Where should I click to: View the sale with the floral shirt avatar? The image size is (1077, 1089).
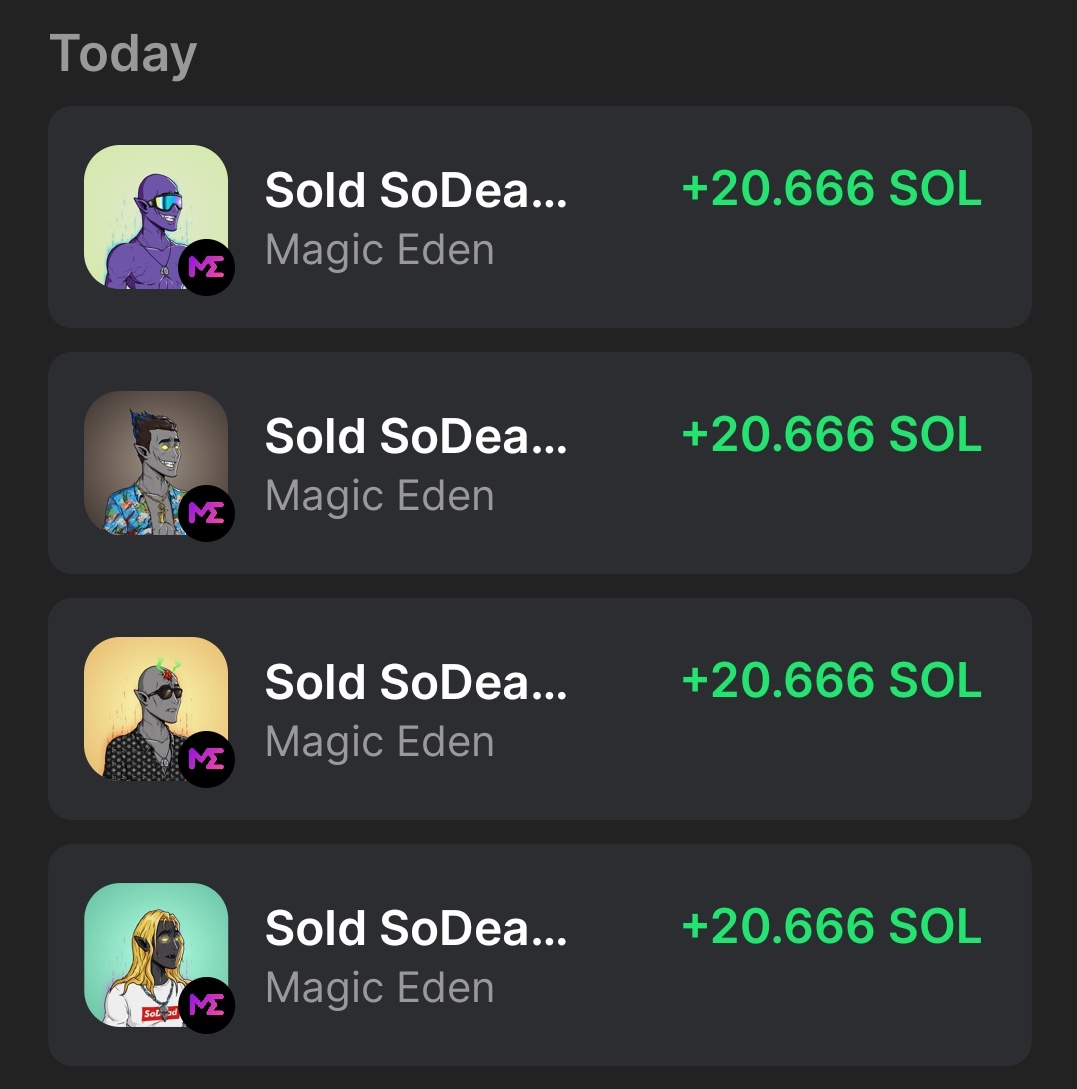[539, 463]
